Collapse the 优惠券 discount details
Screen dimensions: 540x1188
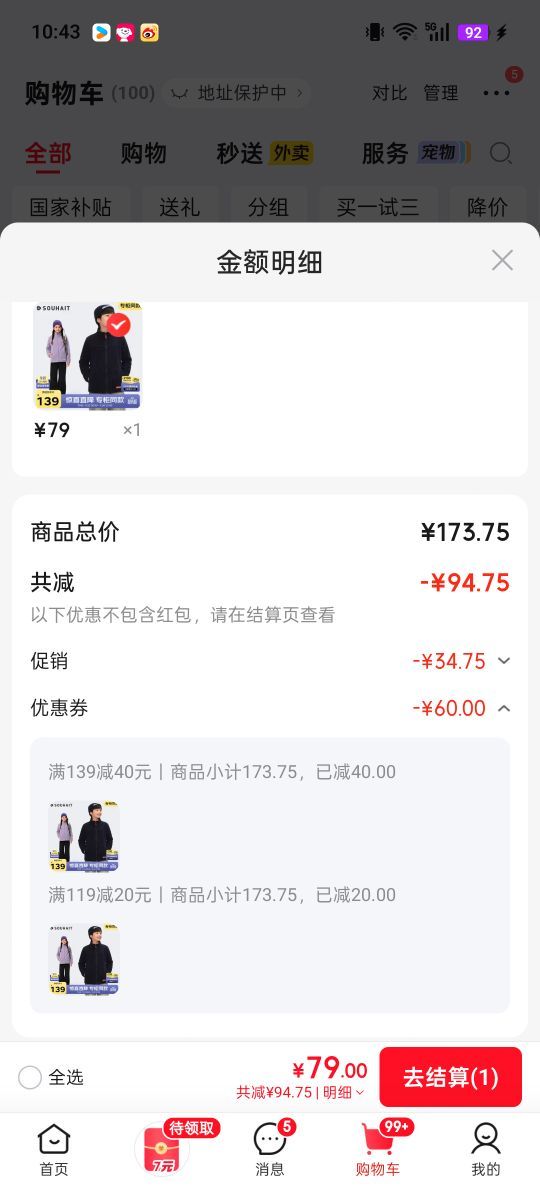click(504, 708)
